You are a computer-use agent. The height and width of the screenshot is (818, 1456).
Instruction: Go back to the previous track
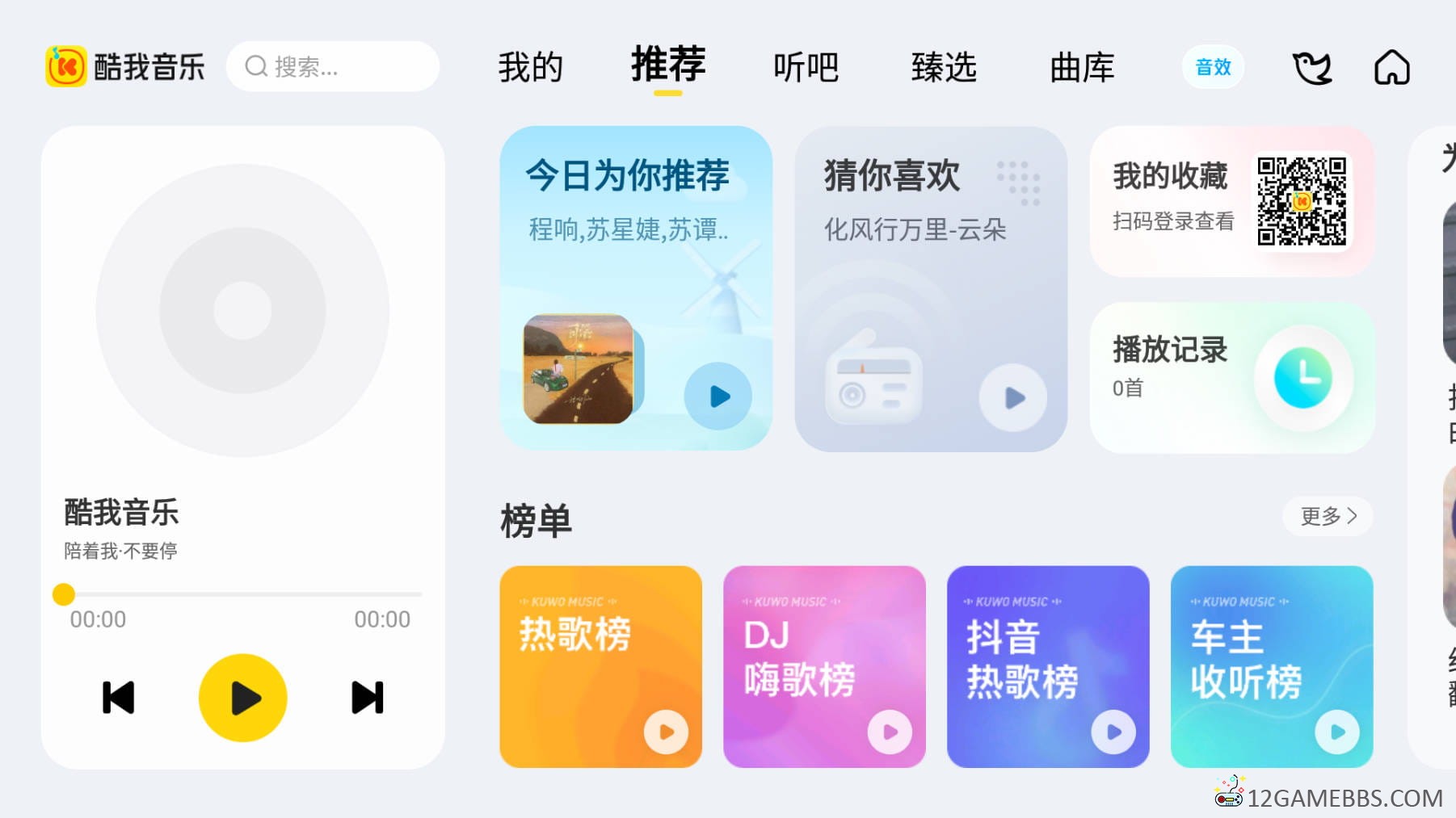(118, 698)
